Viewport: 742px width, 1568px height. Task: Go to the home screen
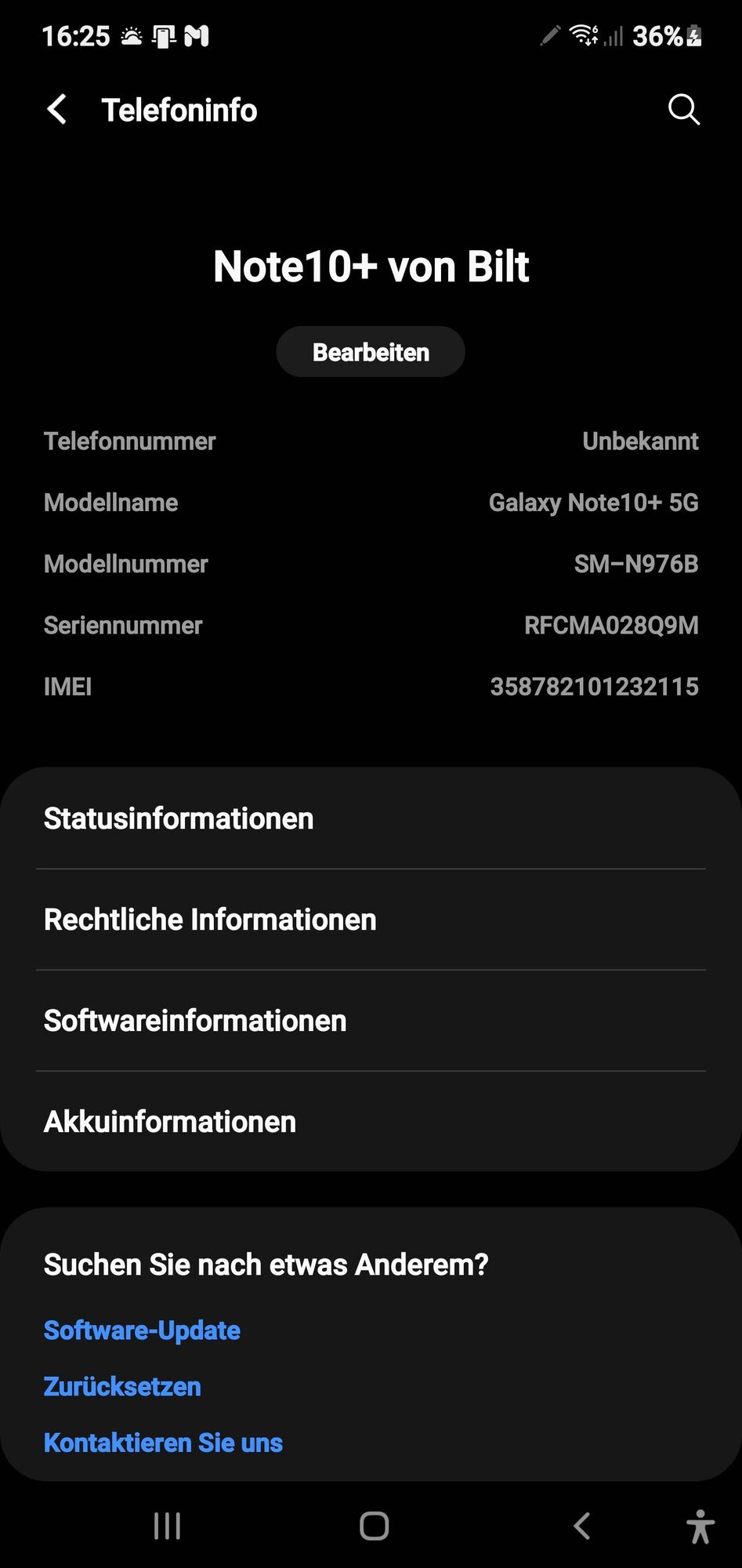pos(374,1526)
